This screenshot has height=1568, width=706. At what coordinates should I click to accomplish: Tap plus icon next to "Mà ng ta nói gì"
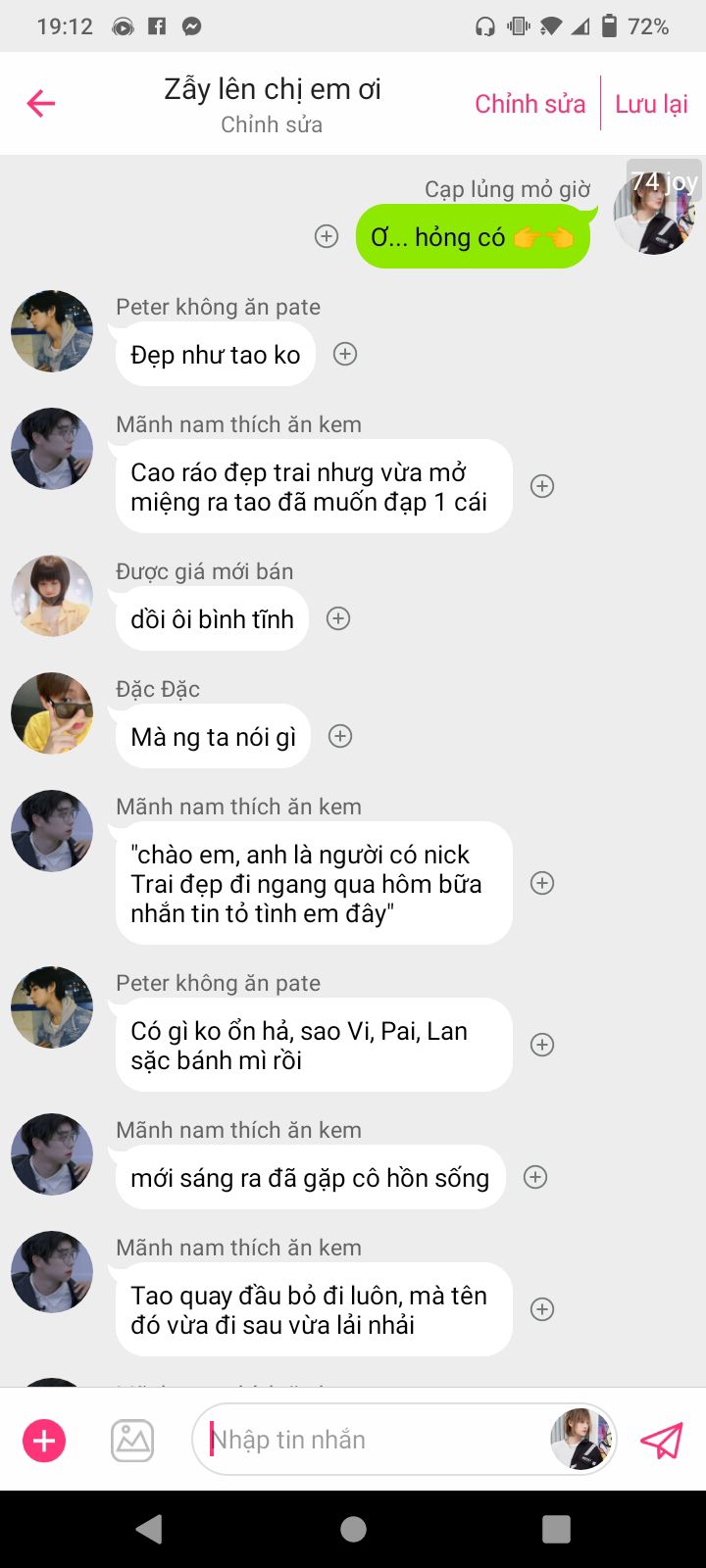click(x=340, y=736)
